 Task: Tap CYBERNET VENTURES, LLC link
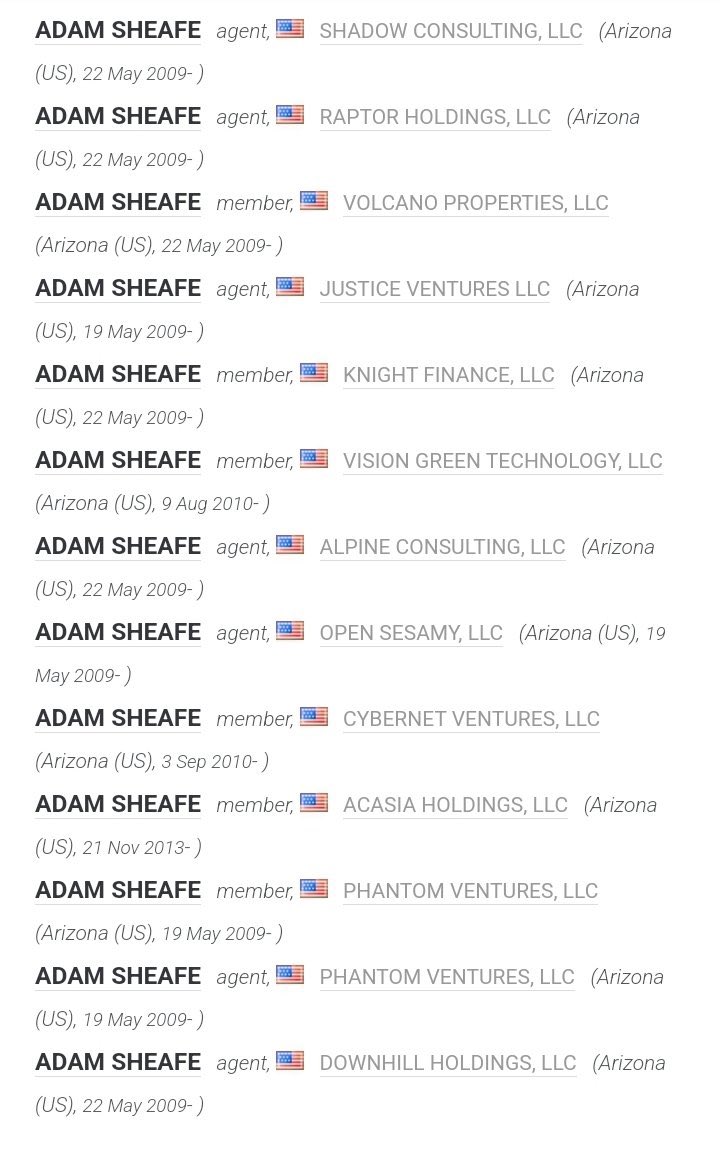click(471, 719)
